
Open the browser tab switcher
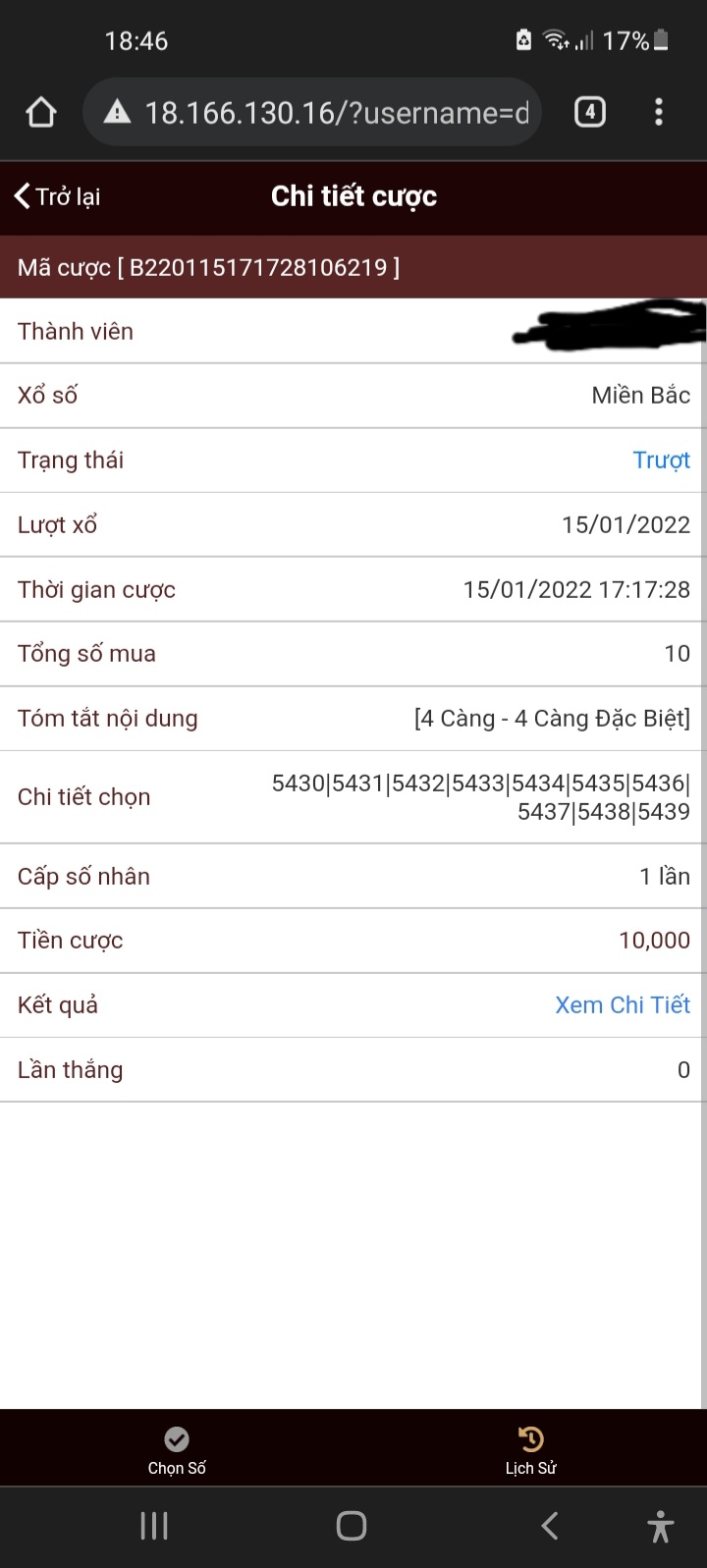click(x=589, y=112)
